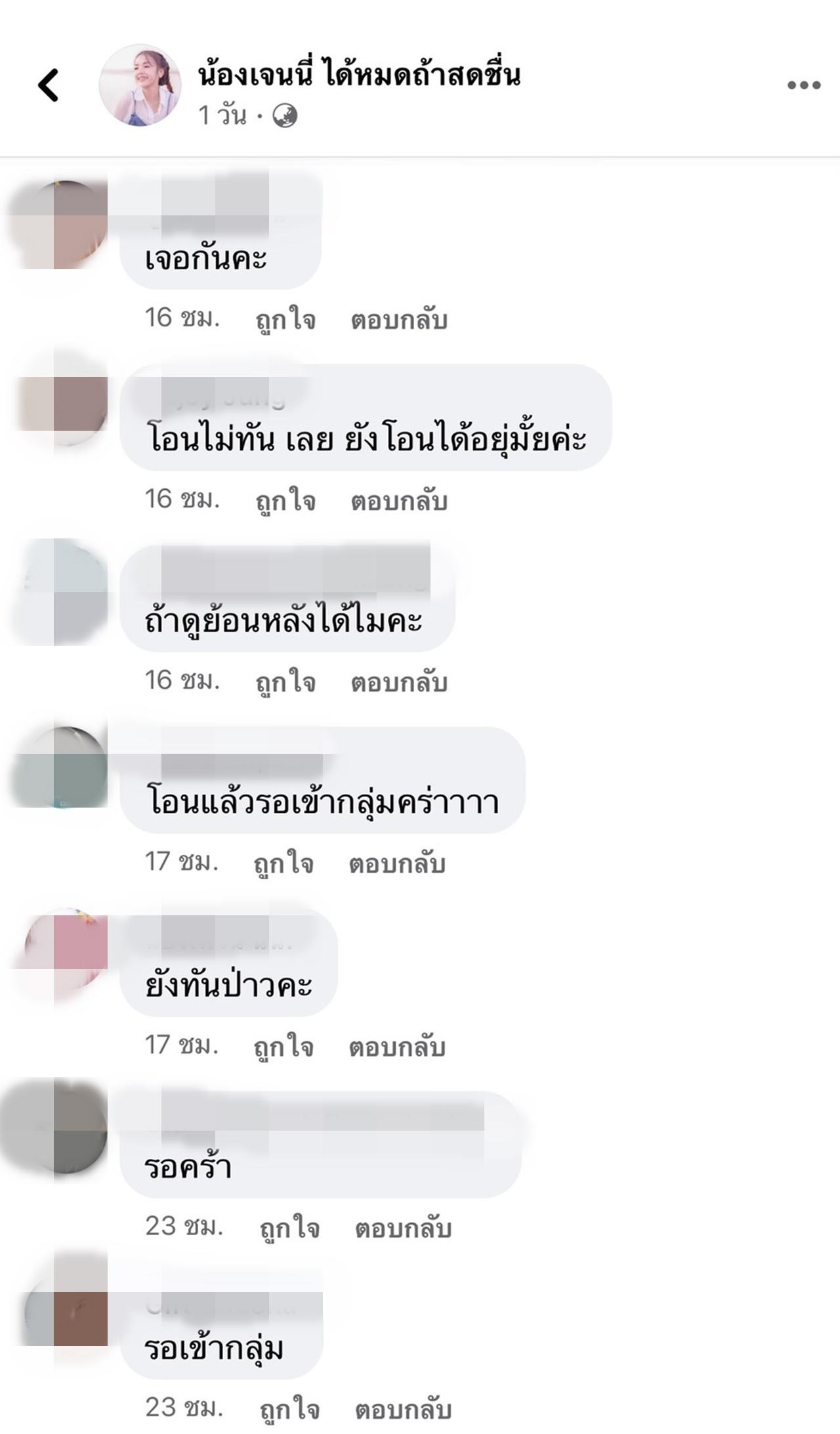The width and height of the screenshot is (840, 1434).
Task: Like the comment รอเข้ากลุ่ม
Action: pos(289,1409)
